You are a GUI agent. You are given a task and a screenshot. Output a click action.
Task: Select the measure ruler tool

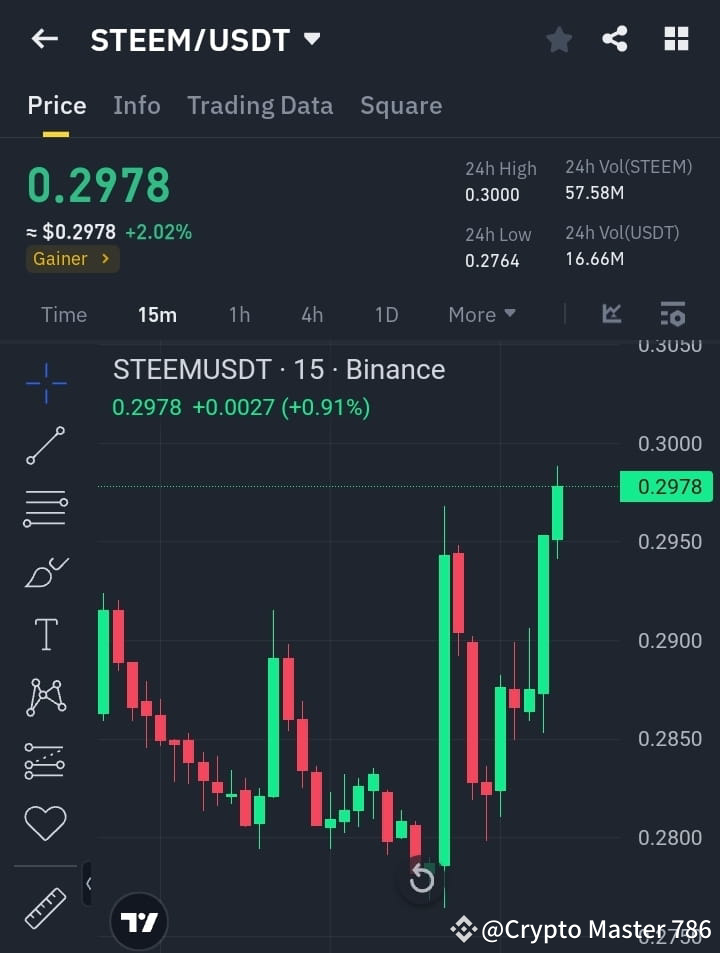pos(44,907)
